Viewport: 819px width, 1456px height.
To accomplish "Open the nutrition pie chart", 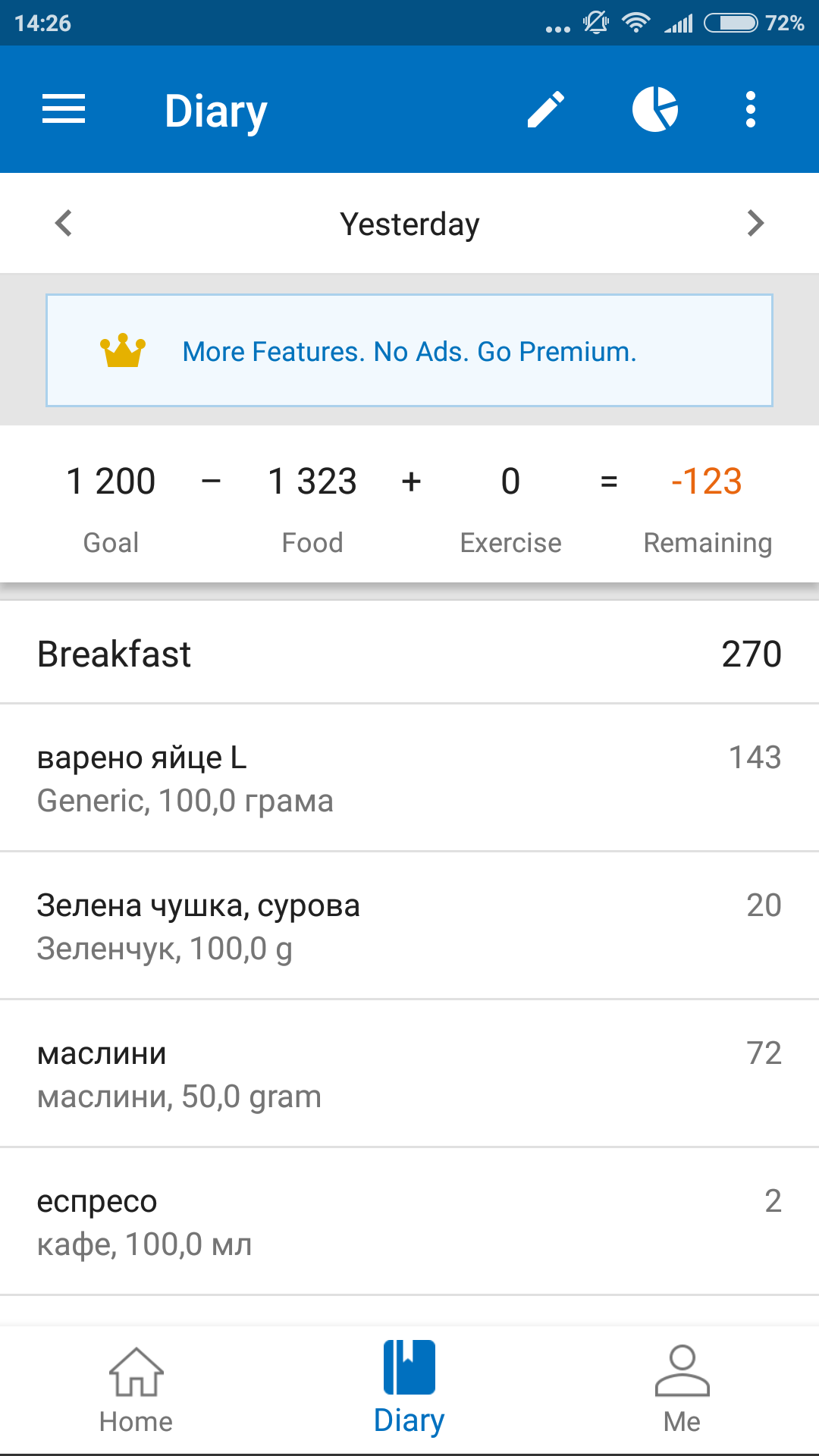I will point(655,109).
